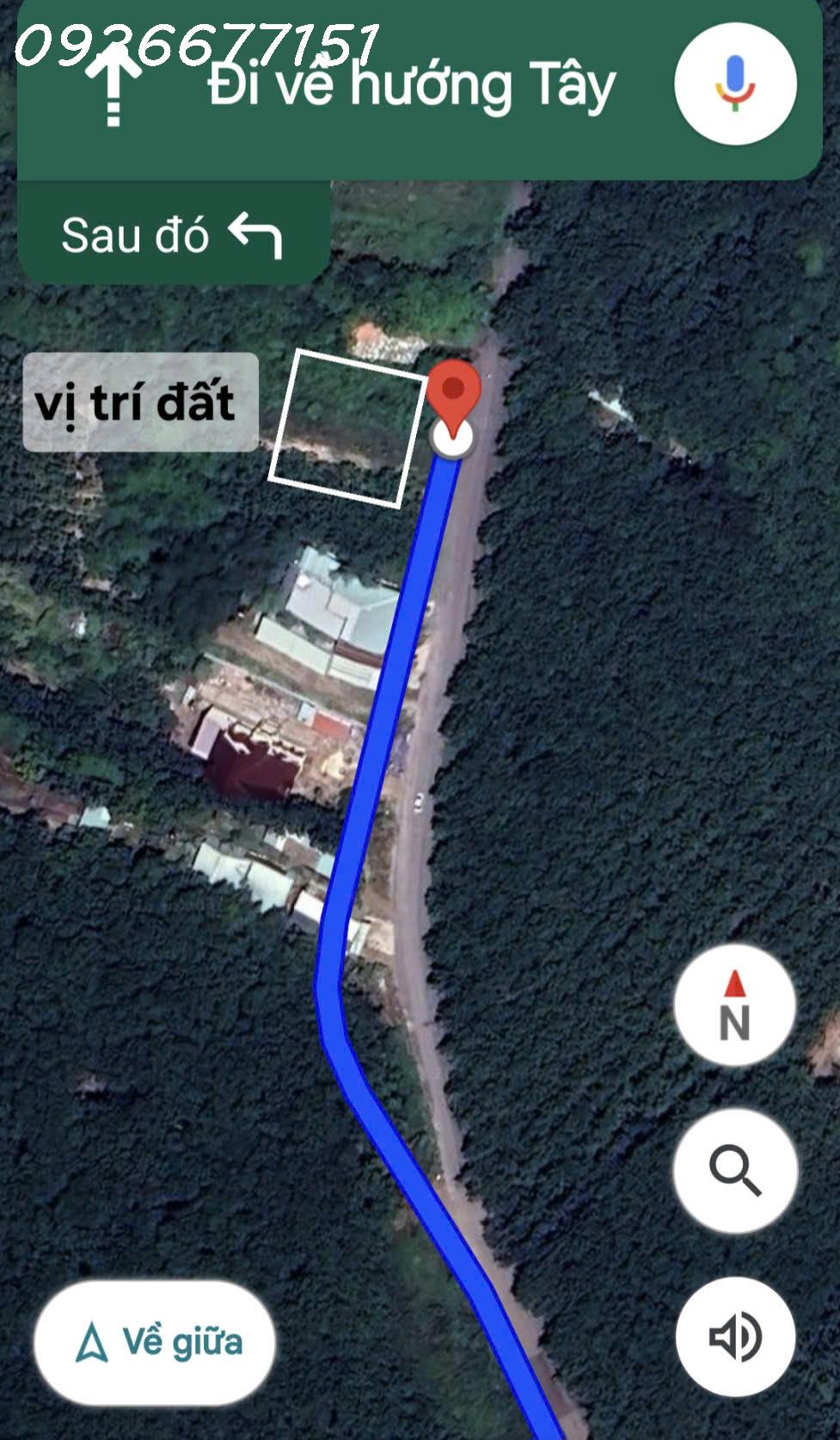Search along the route
The image size is (840, 1440).
(x=735, y=1171)
